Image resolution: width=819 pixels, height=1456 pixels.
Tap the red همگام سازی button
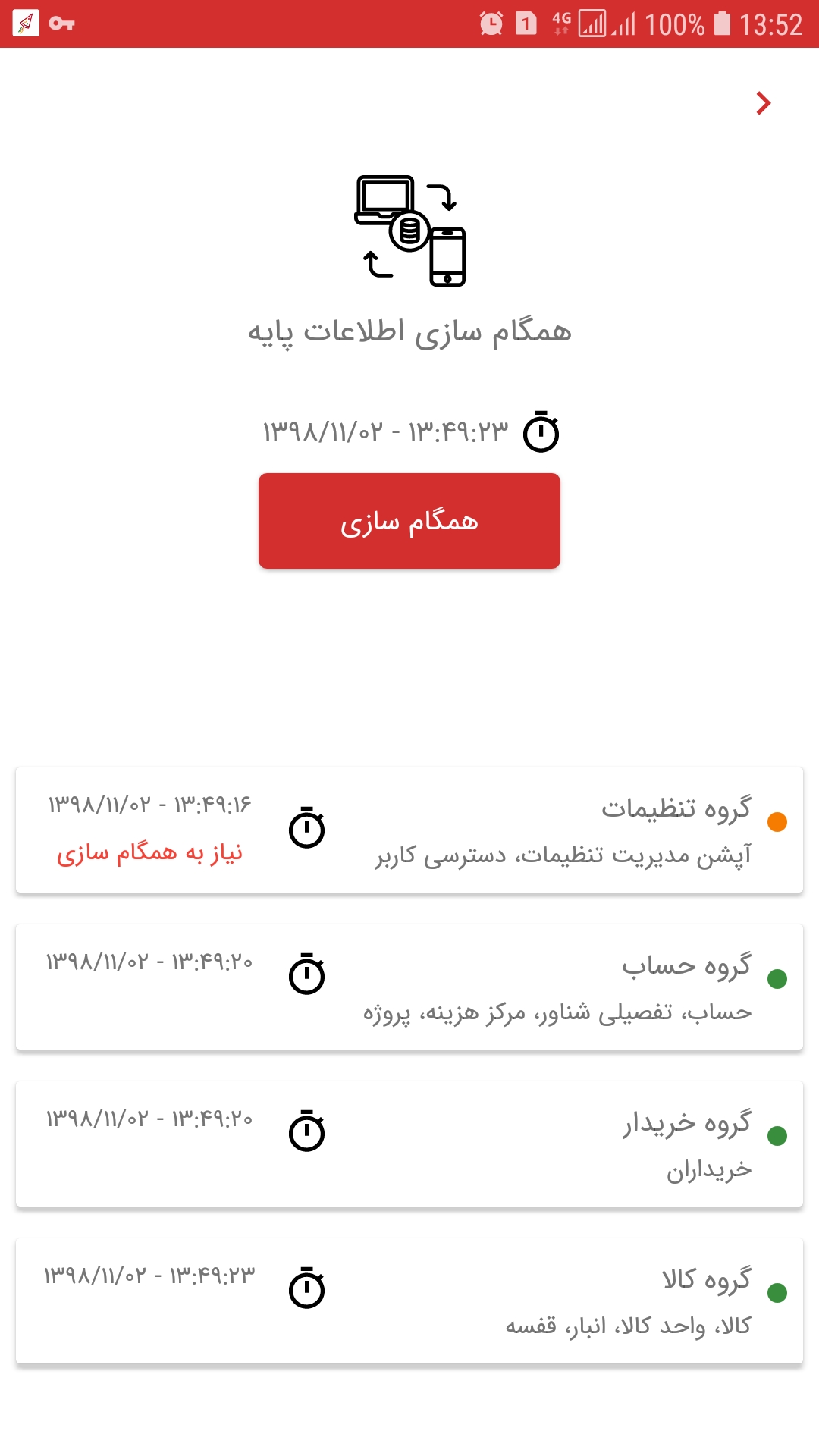409,521
